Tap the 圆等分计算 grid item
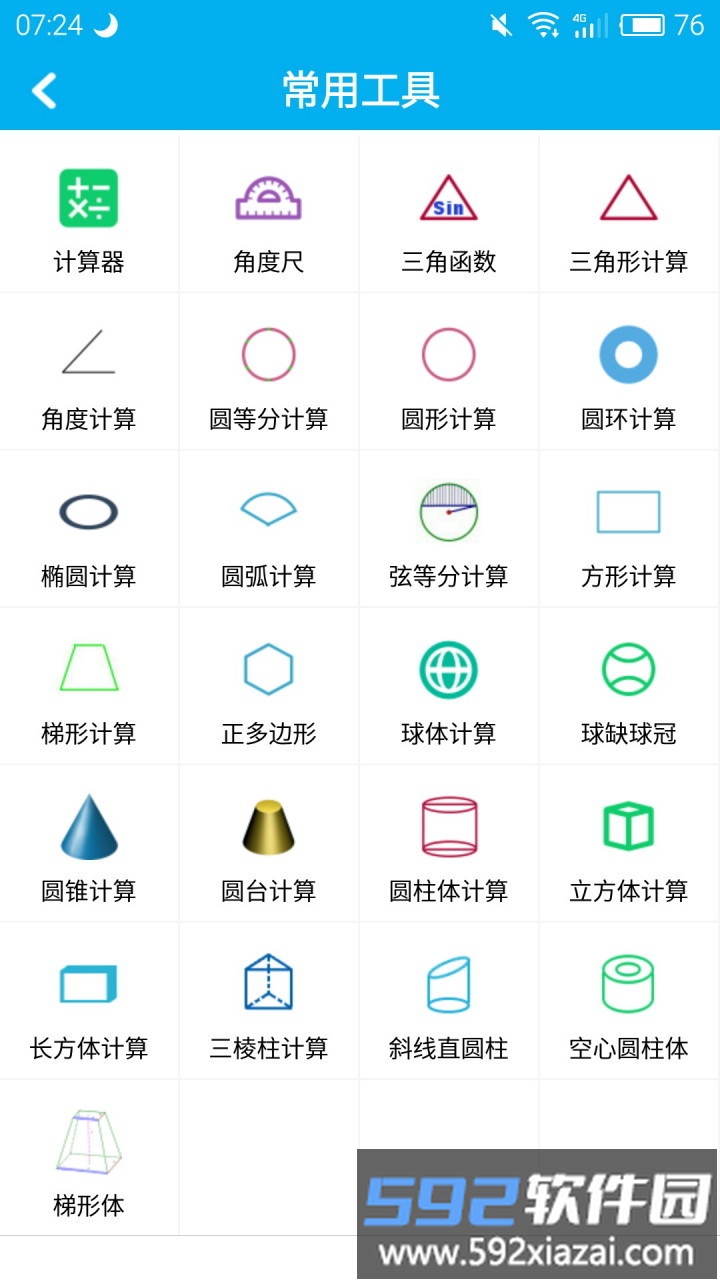The width and height of the screenshot is (720, 1280). coord(269,373)
